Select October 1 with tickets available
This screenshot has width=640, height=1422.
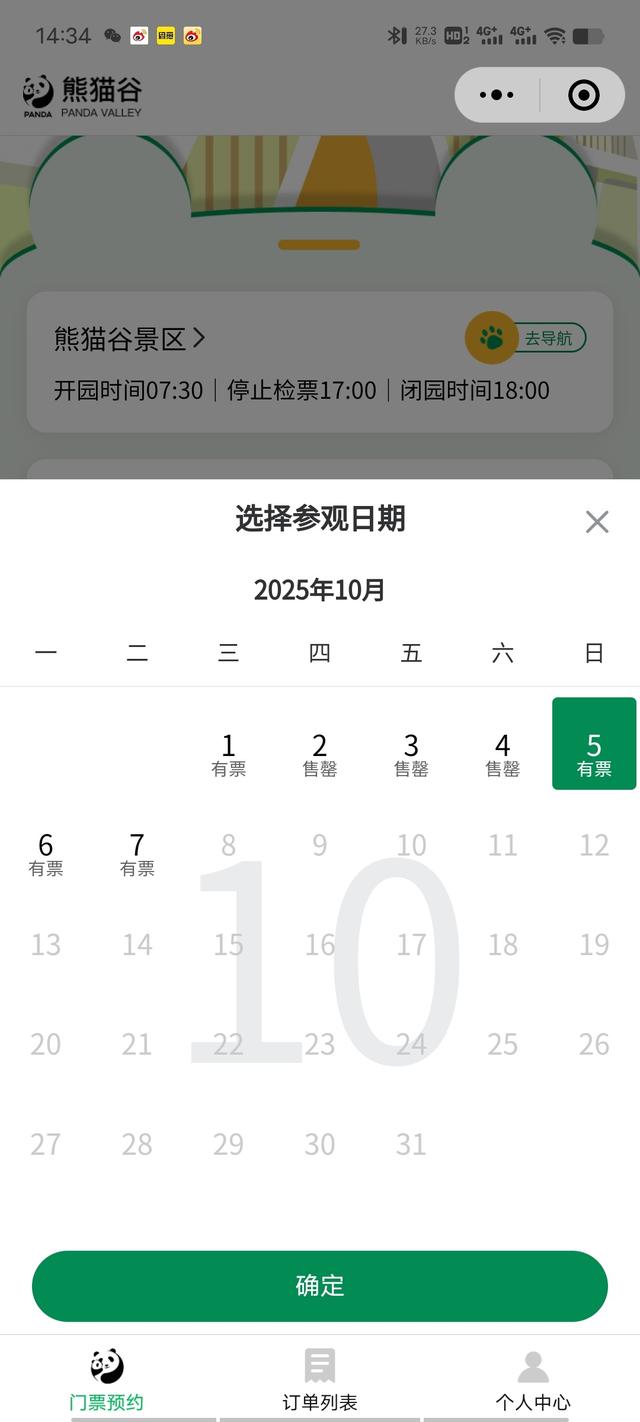228,754
